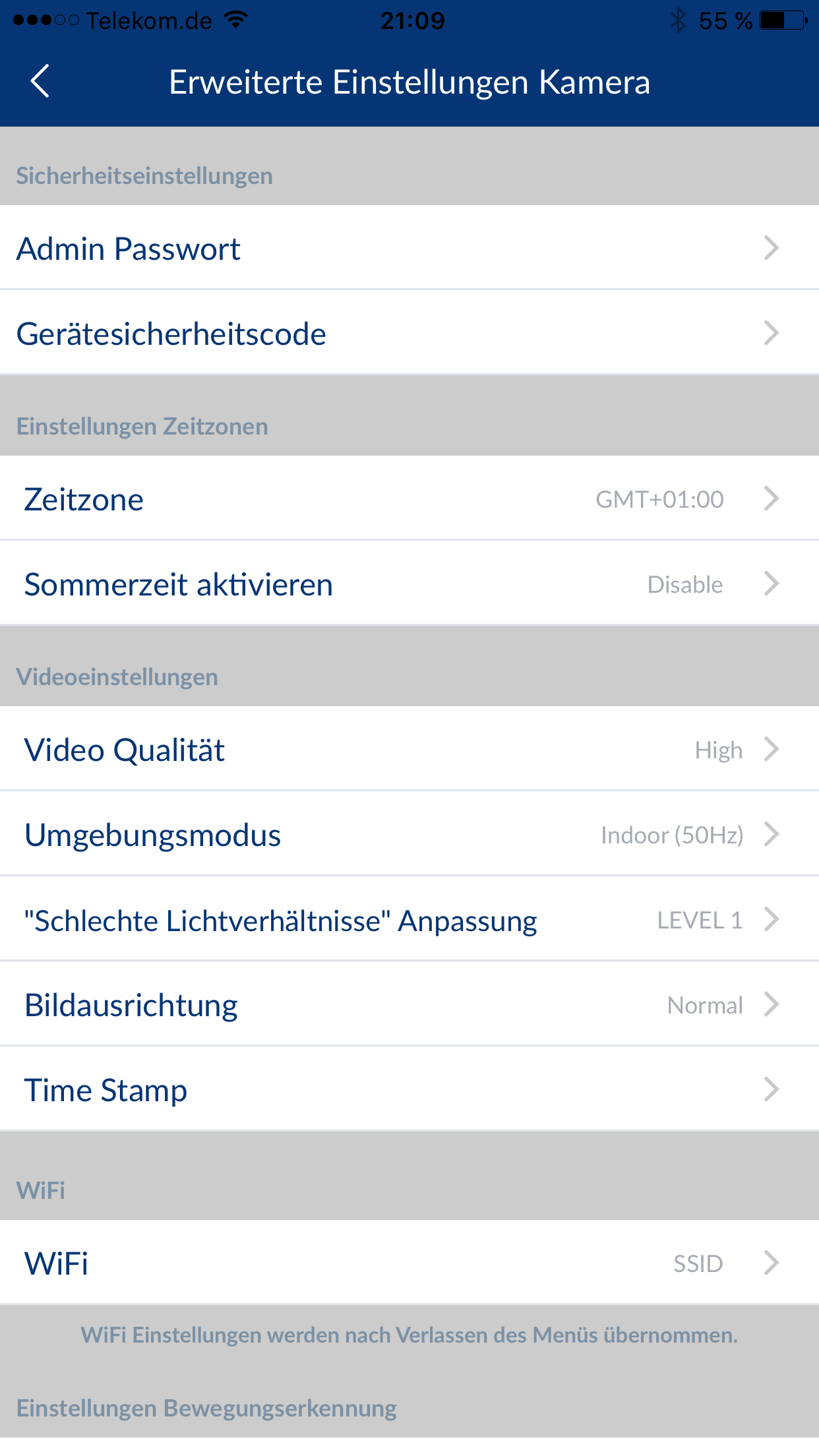This screenshot has width=819, height=1456.
Task: Go back from Erweiterte Einstellungen Kamera
Action: tap(40, 82)
